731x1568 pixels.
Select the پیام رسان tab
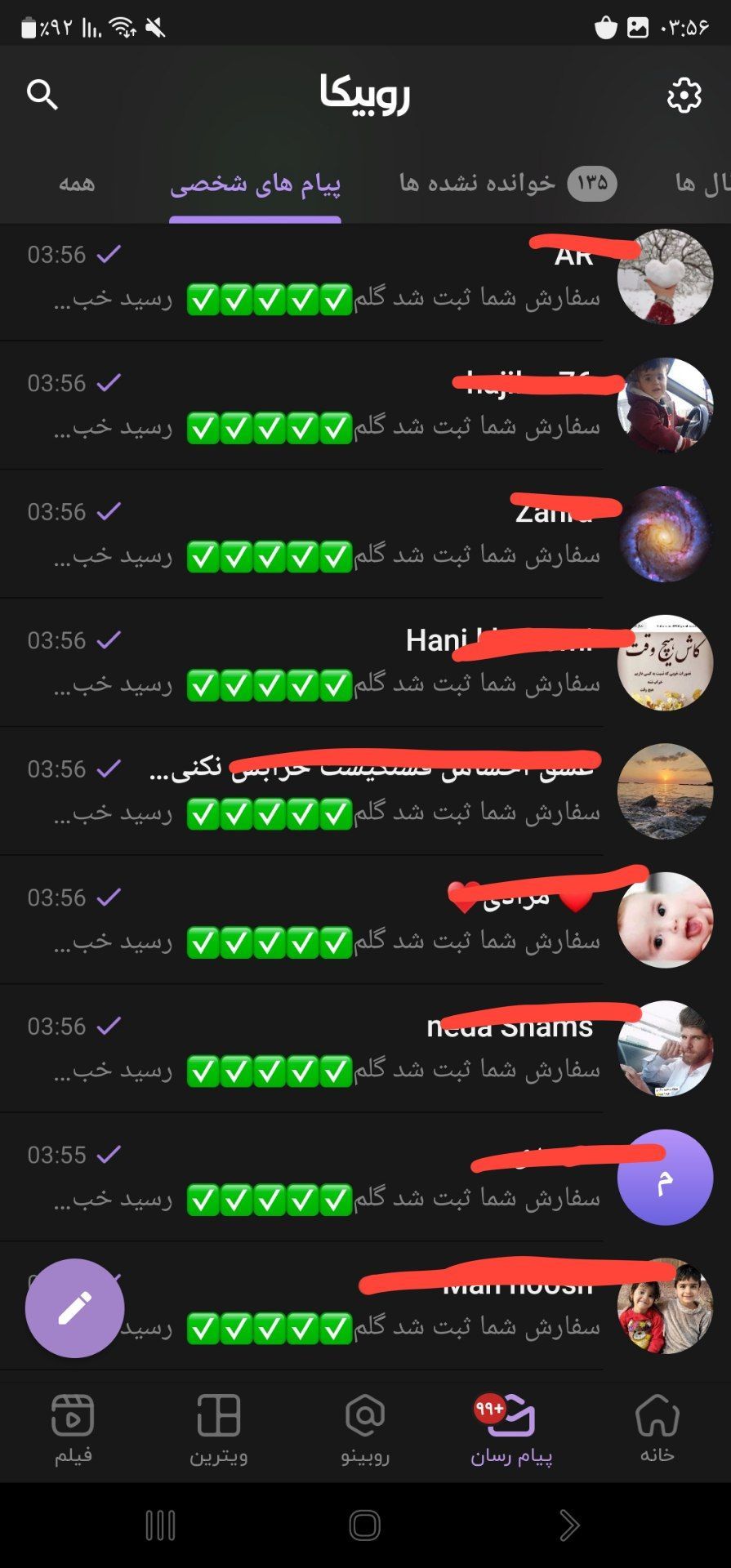[x=511, y=1429]
